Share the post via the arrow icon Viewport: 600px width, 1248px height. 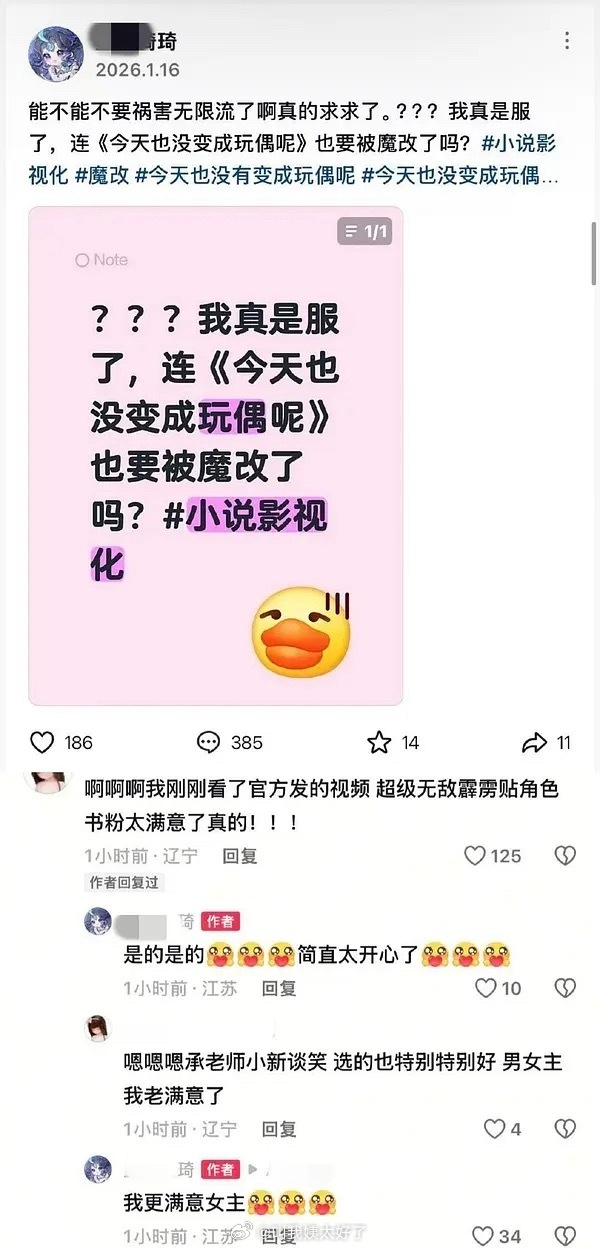pos(535,742)
